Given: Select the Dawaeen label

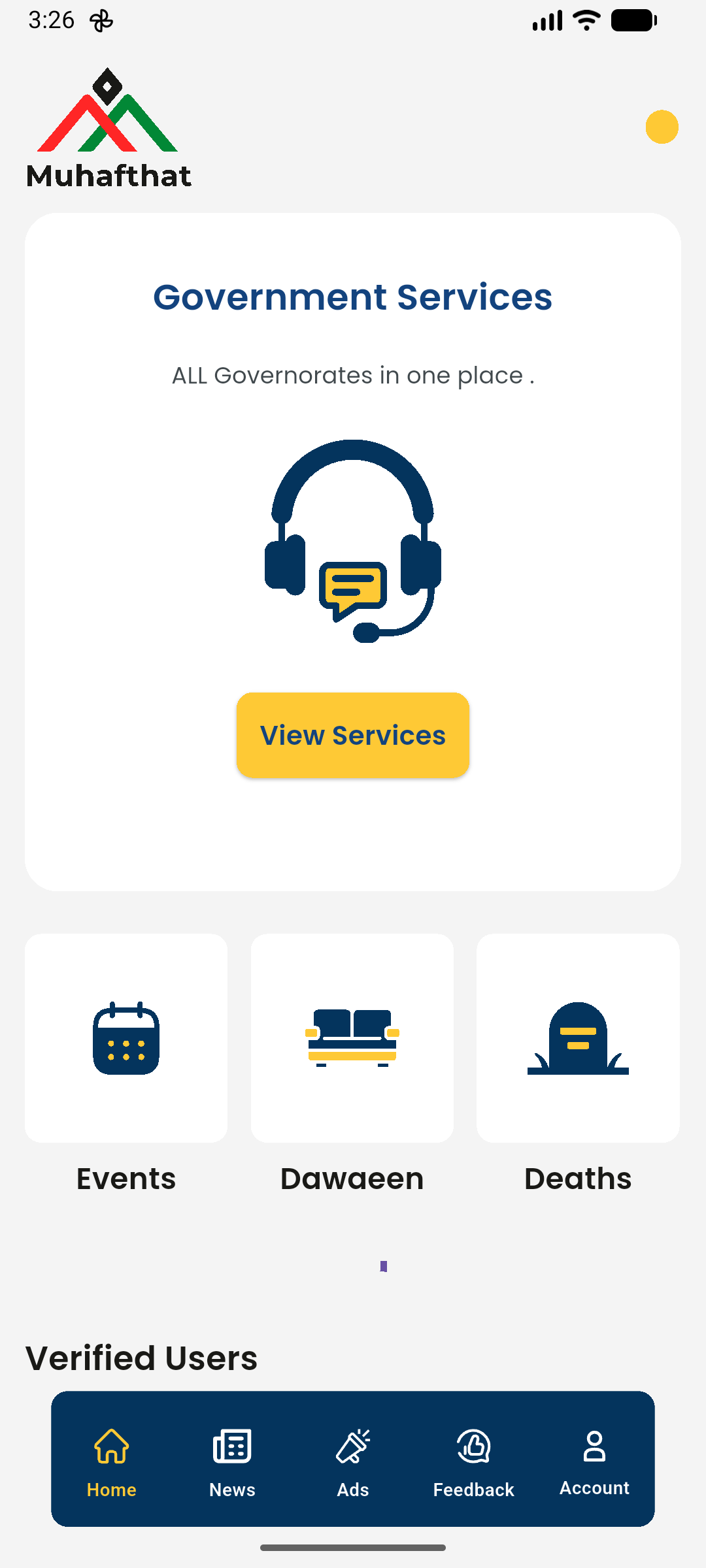Looking at the screenshot, I should 352,1177.
